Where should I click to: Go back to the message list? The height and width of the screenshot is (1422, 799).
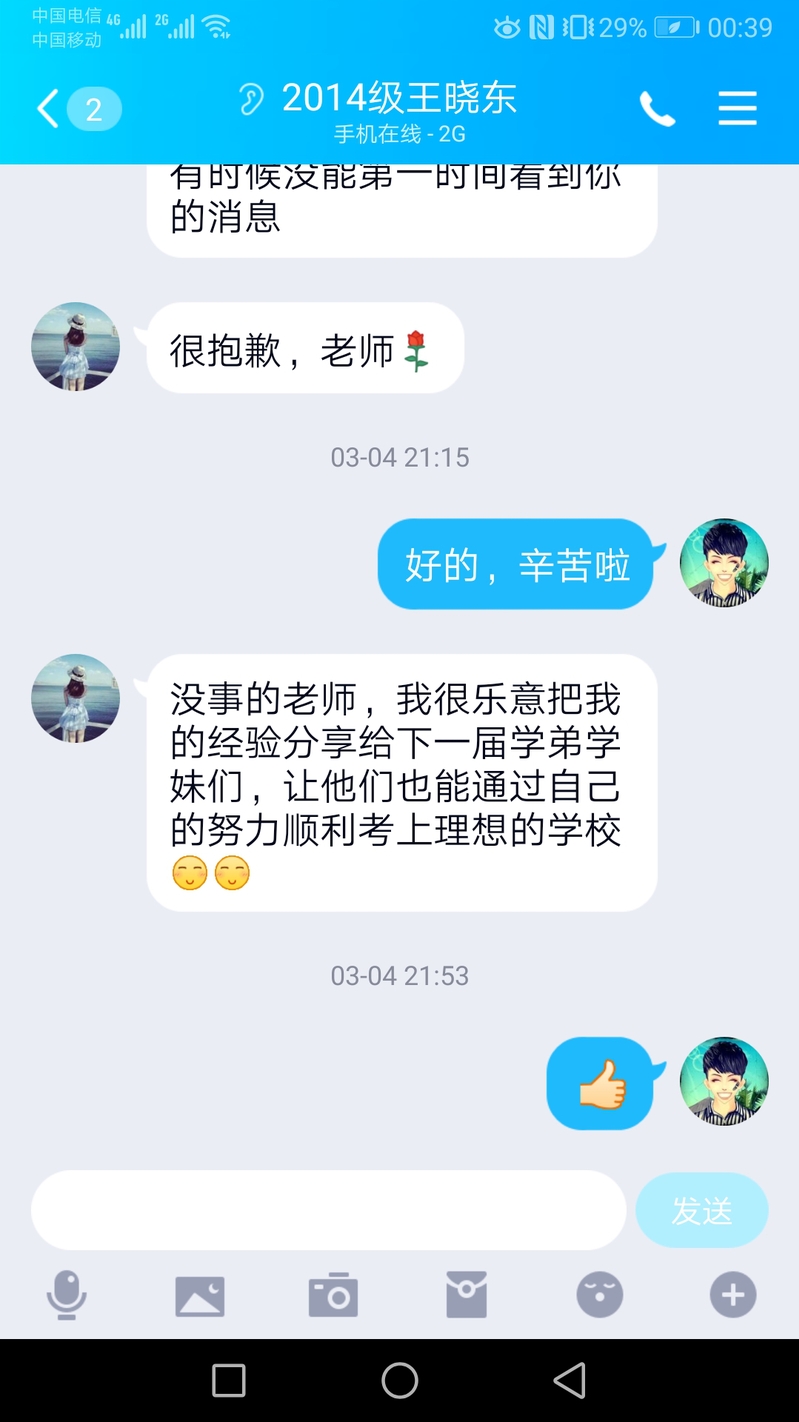[48, 109]
